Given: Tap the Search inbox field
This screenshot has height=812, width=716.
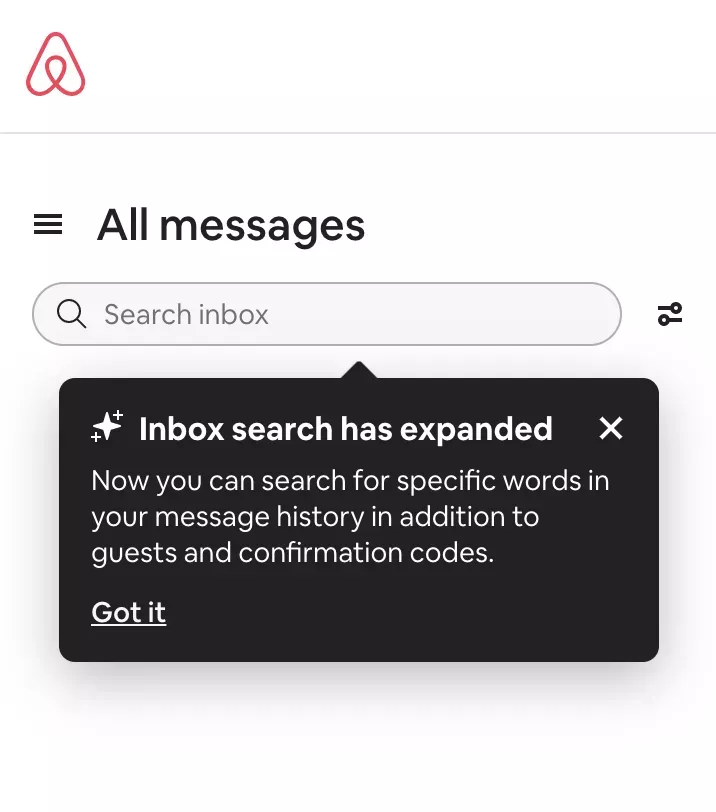Looking at the screenshot, I should point(326,315).
